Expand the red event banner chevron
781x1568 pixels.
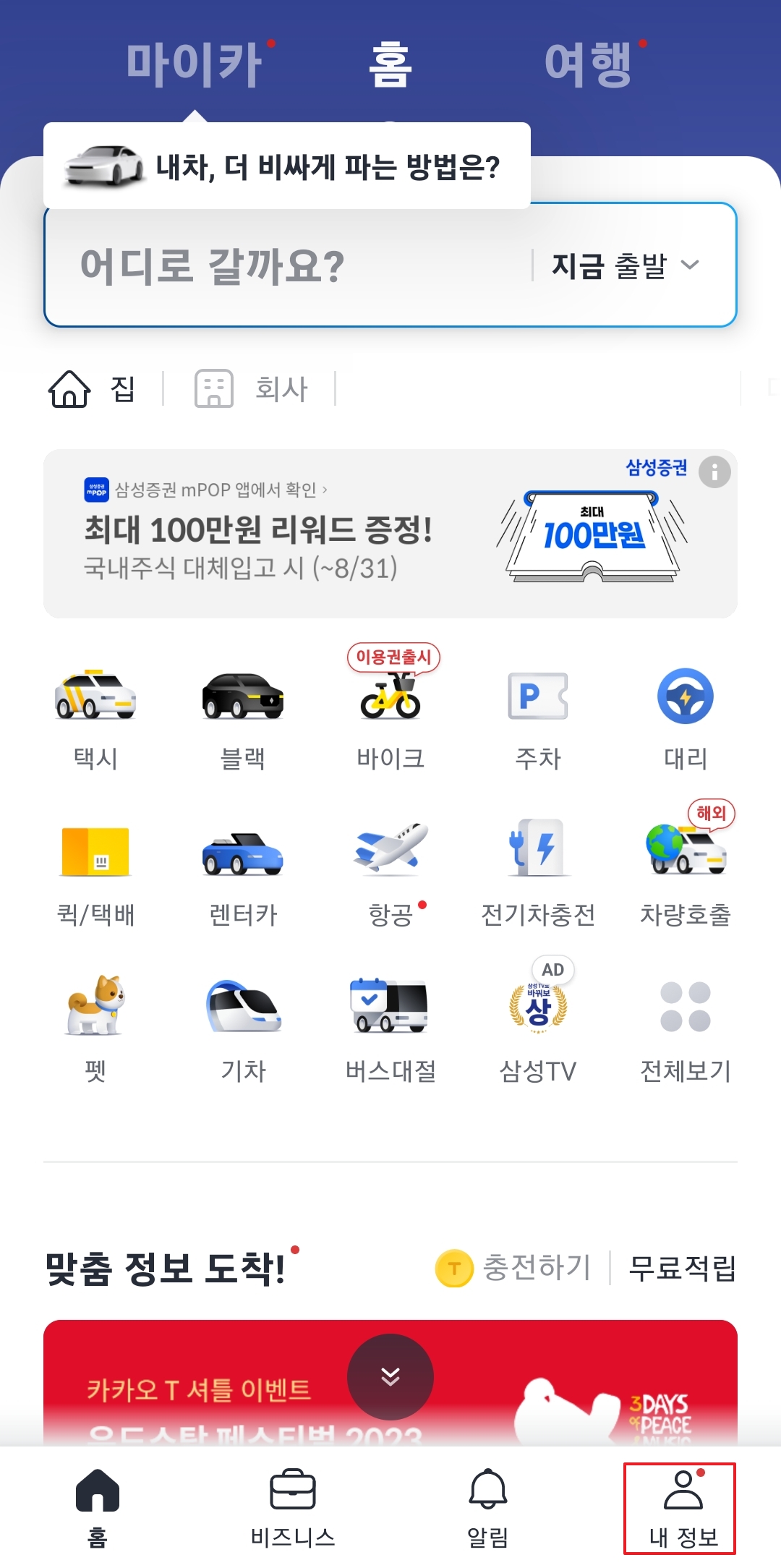tap(389, 1376)
